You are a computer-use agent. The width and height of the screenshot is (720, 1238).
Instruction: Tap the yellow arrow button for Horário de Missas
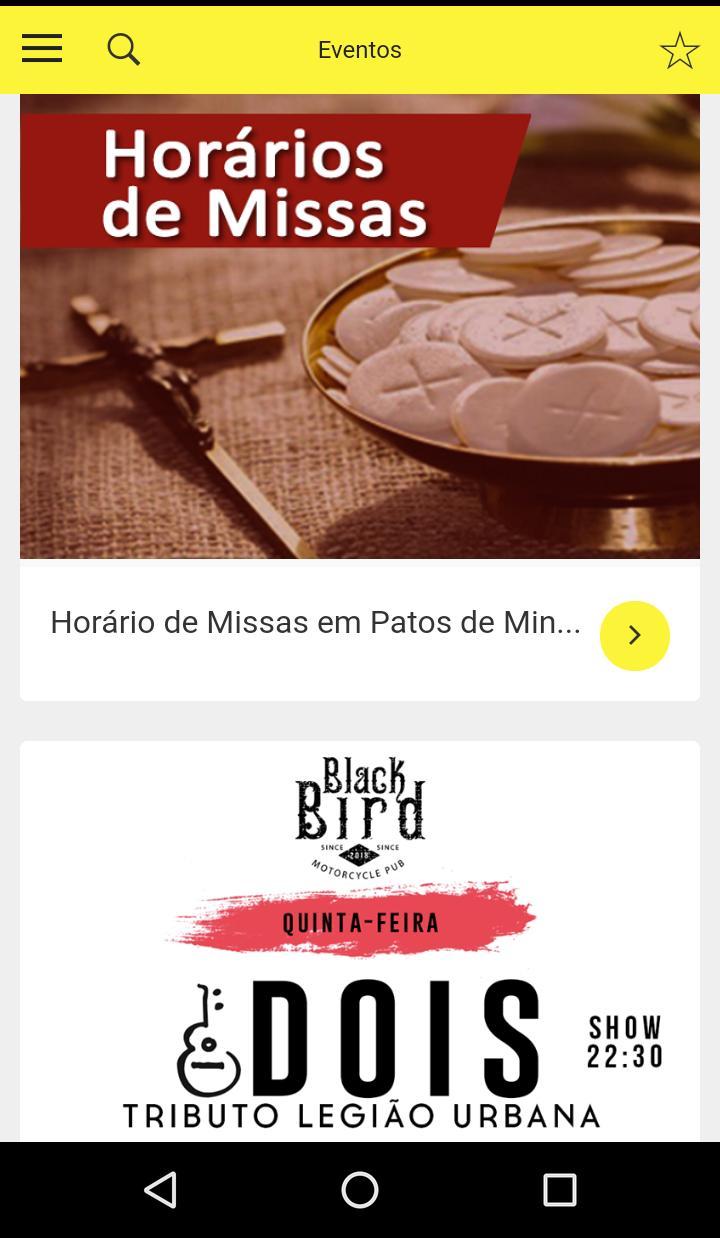(635, 636)
